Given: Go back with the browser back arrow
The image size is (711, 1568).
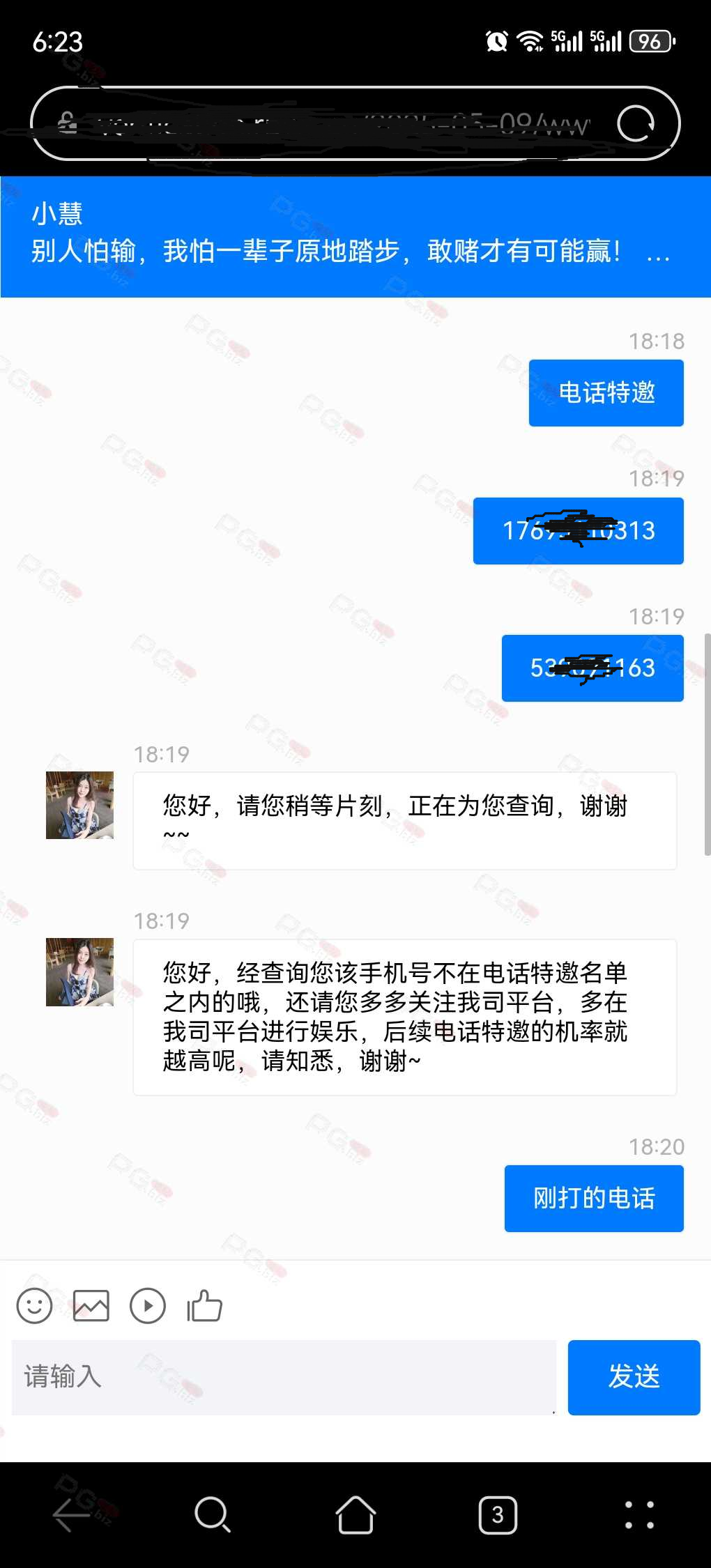Looking at the screenshot, I should pos(71,1515).
